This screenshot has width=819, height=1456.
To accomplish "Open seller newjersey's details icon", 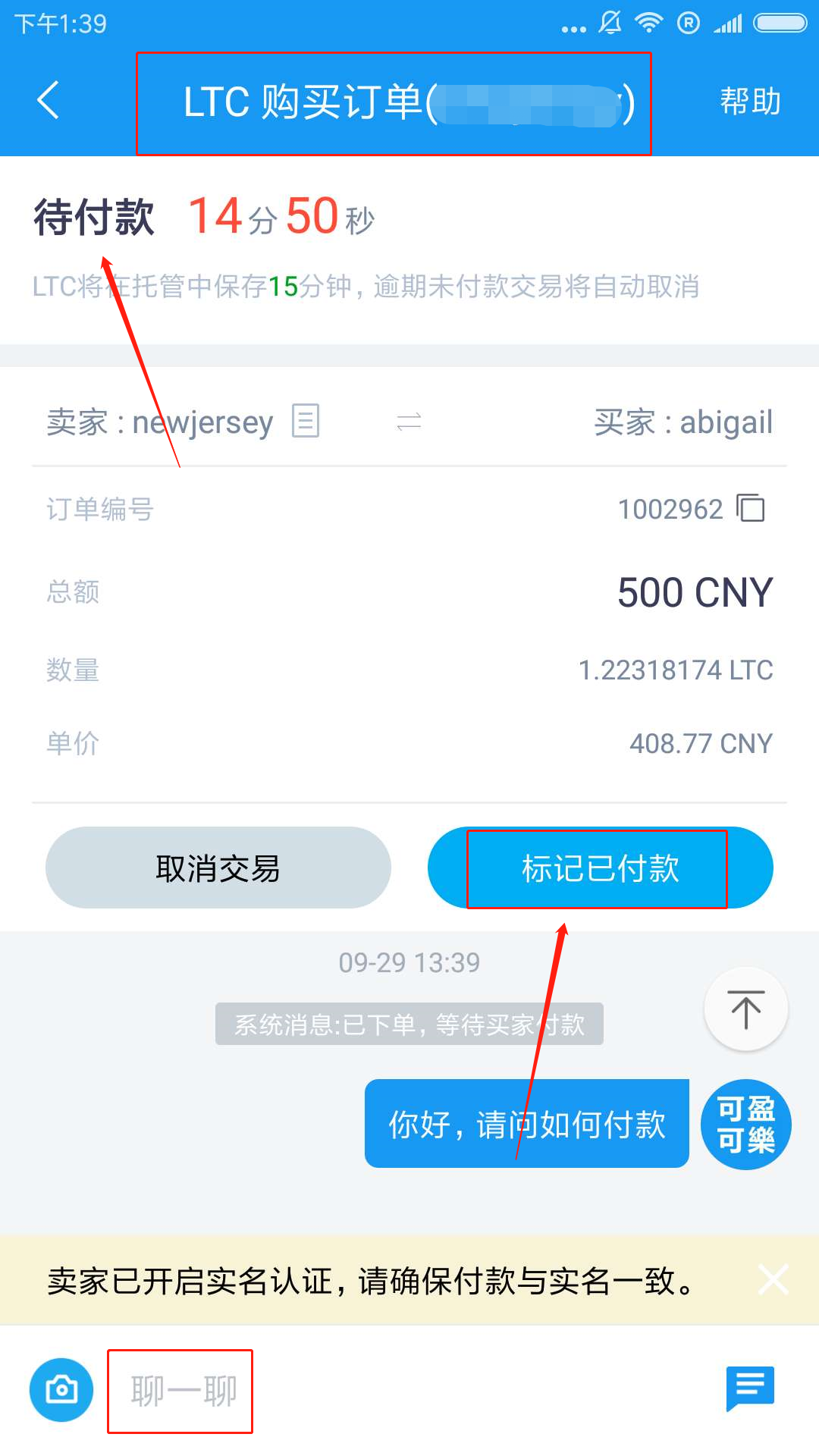I will (306, 421).
